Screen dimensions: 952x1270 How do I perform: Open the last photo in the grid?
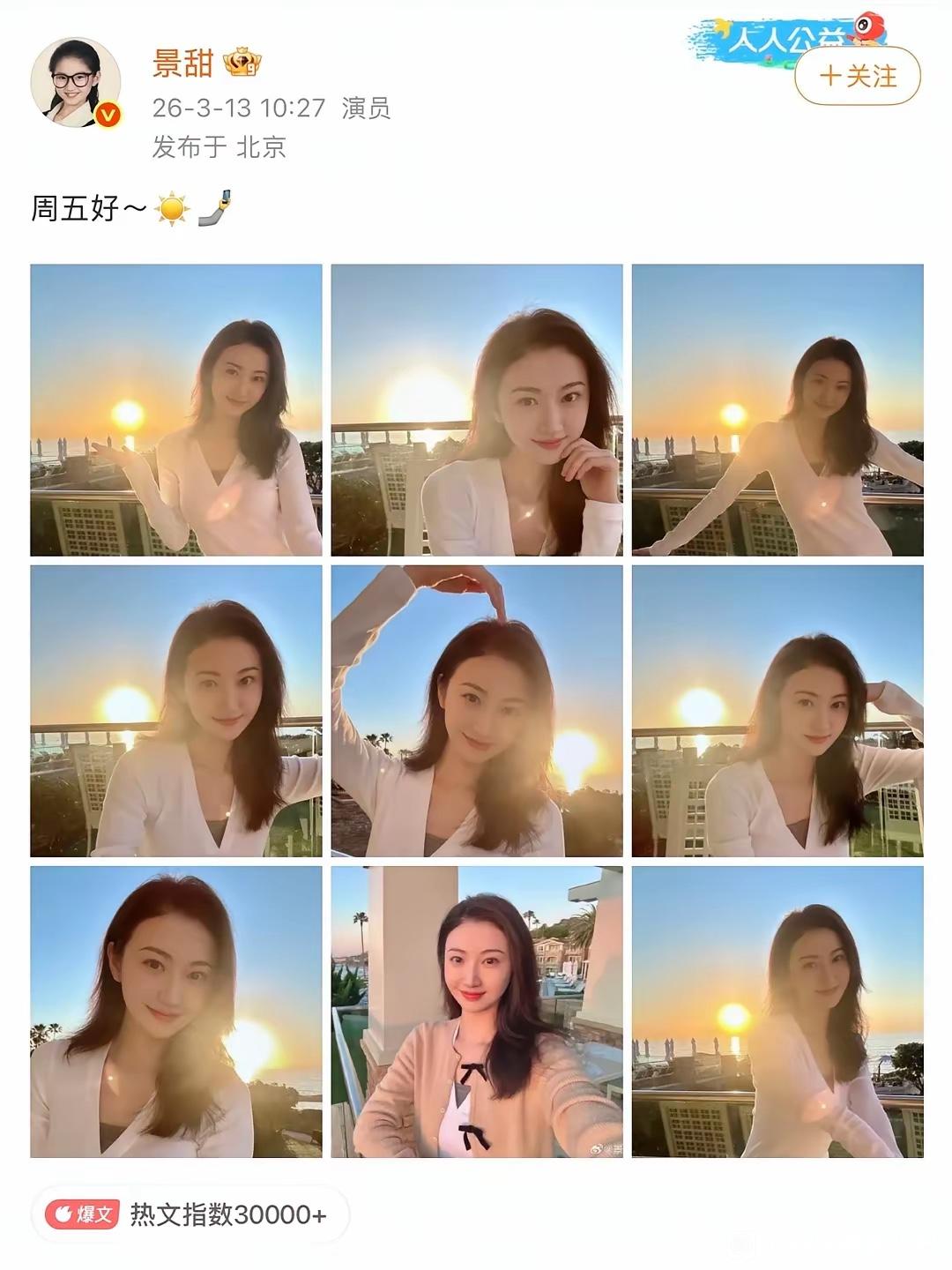tap(777, 1012)
